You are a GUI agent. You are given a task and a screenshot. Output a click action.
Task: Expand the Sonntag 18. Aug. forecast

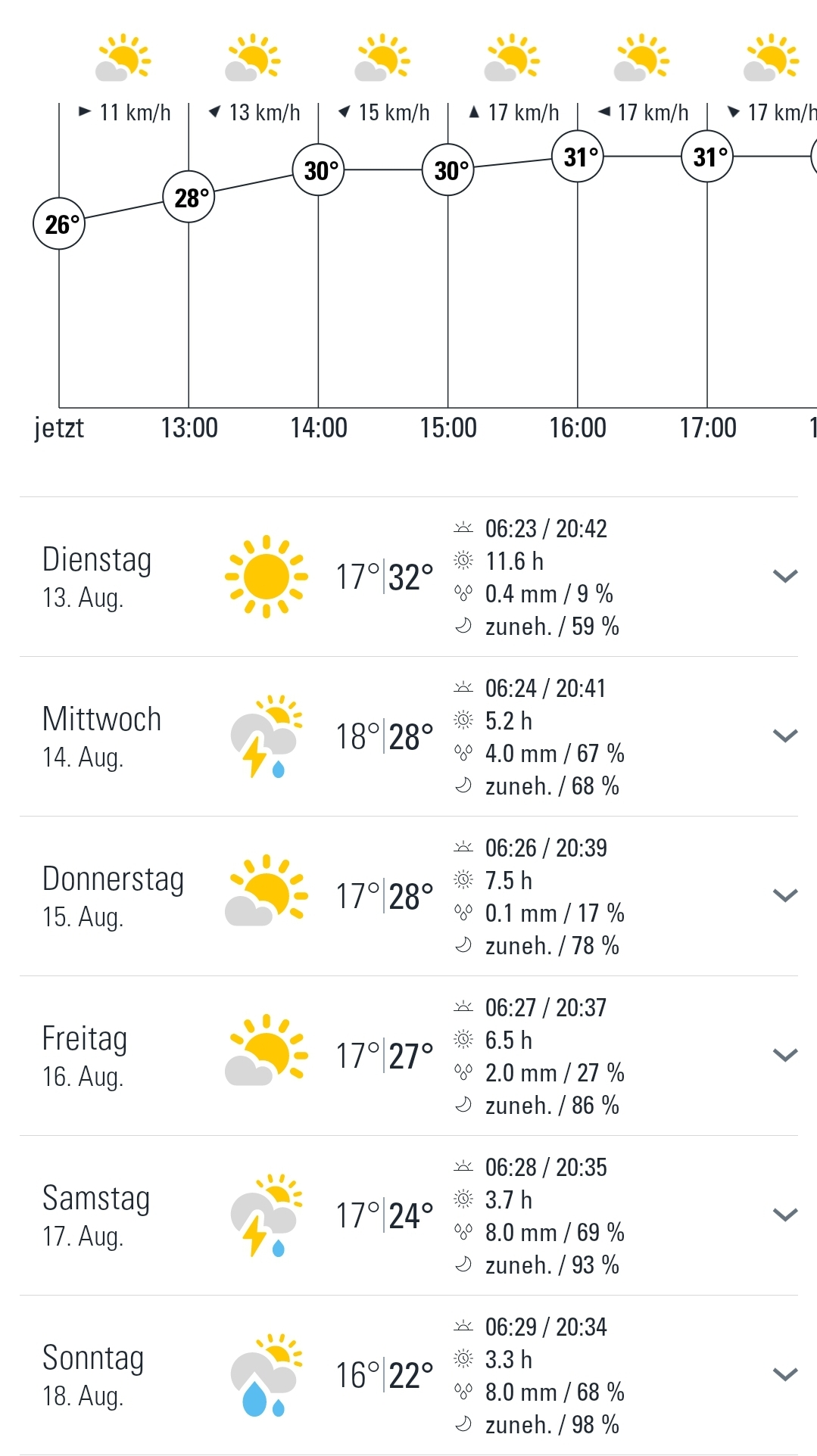coord(785,1375)
